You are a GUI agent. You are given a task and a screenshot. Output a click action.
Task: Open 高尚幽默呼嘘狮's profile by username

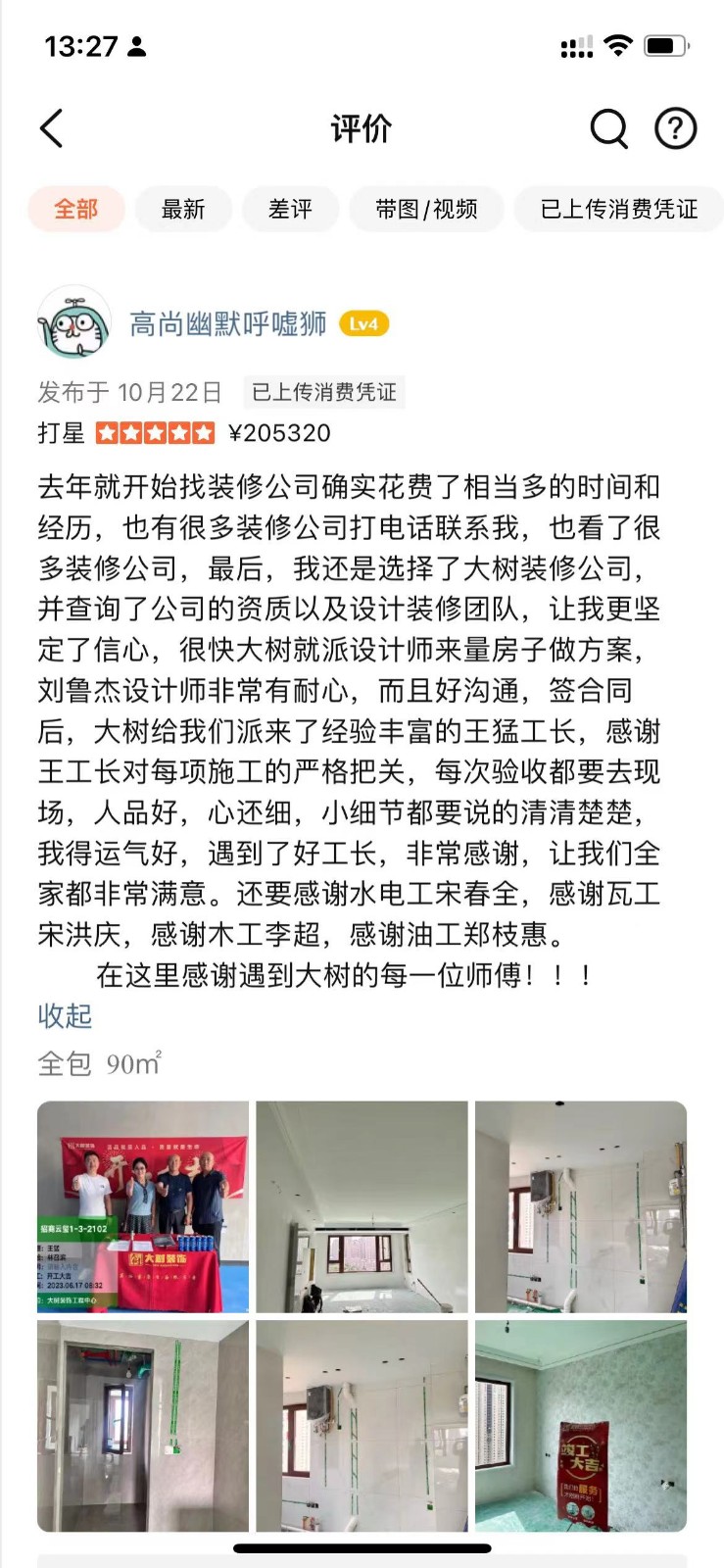[228, 323]
